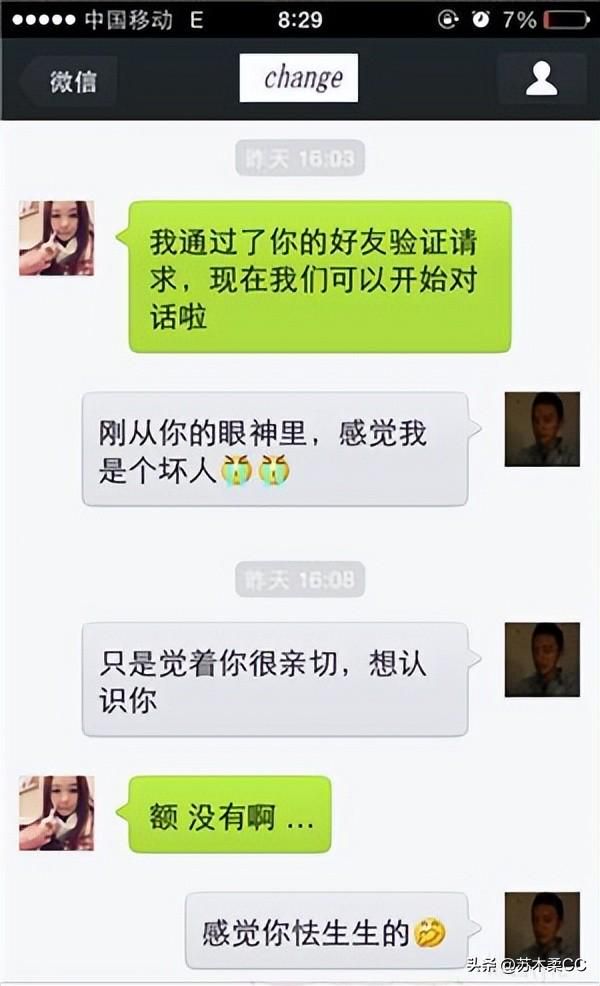Tap the girl's avatar beside the friend verification message
Viewport: 600px width, 986px height.
tap(56, 238)
